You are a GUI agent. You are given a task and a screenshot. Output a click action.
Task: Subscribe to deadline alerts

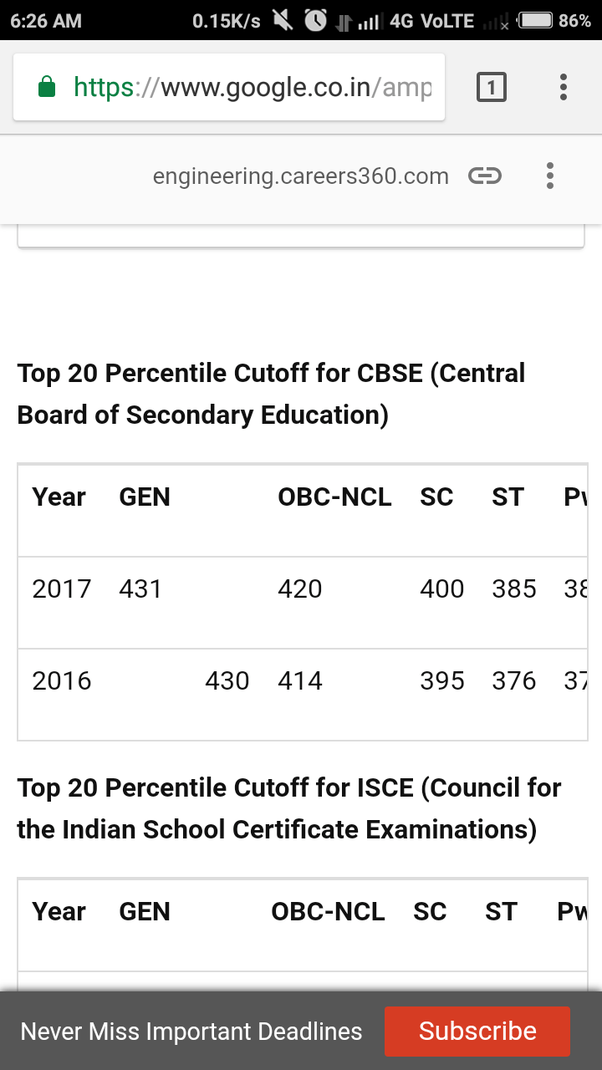point(477,1031)
